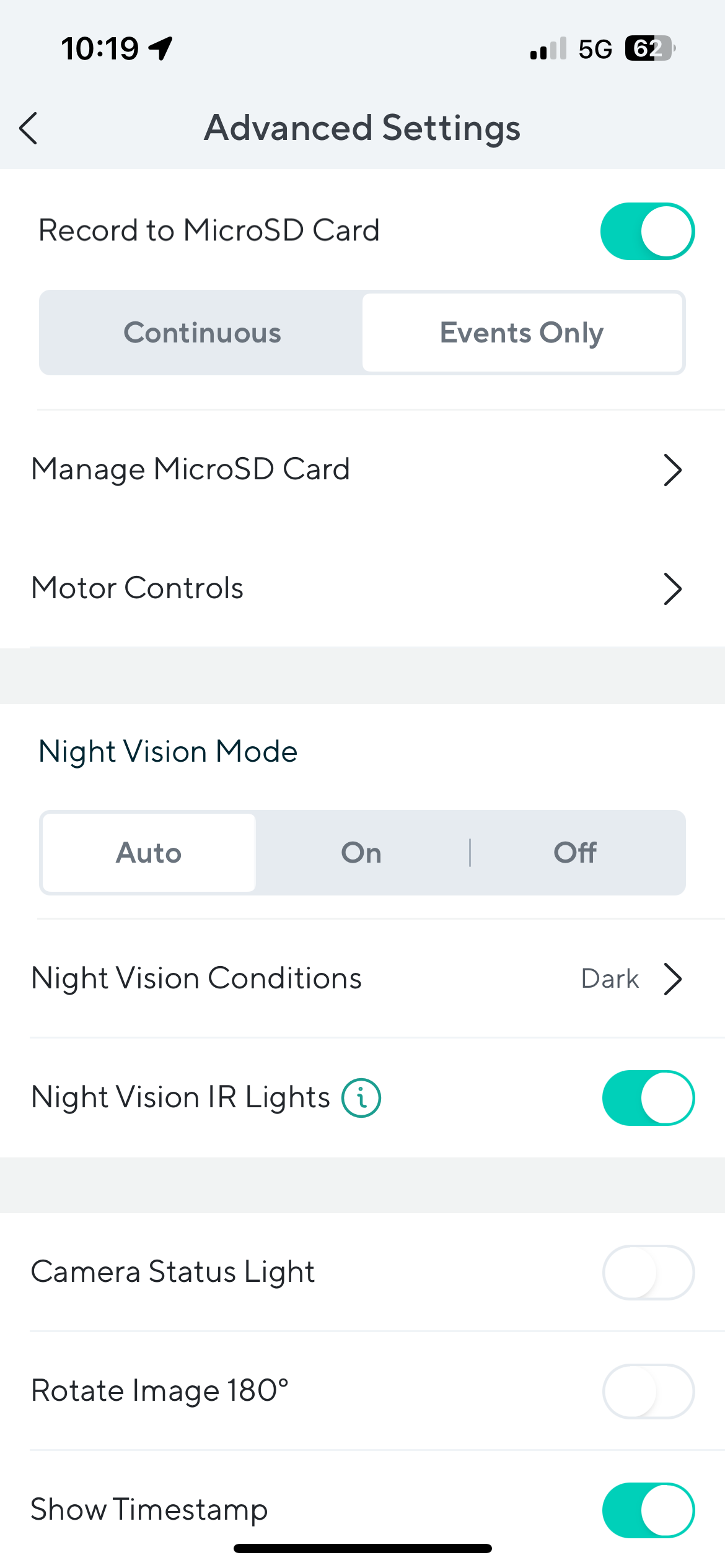View info about Night Vision IR Lights

click(361, 1098)
